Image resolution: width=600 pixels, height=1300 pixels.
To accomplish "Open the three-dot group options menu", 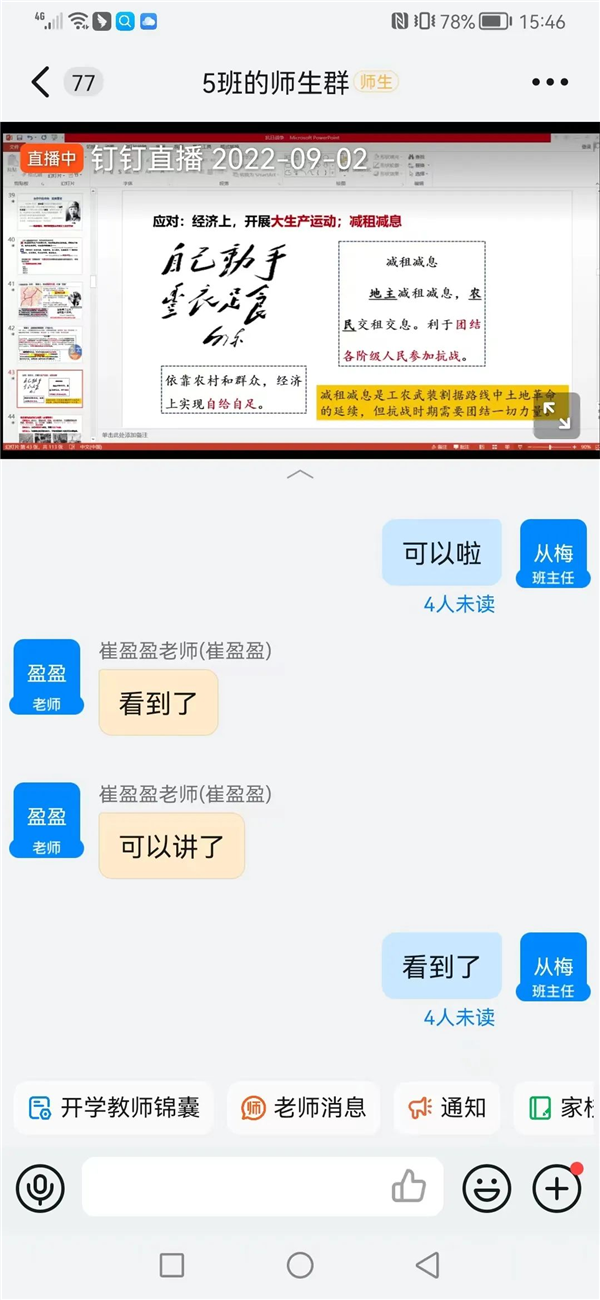I will pyautogui.click(x=549, y=82).
